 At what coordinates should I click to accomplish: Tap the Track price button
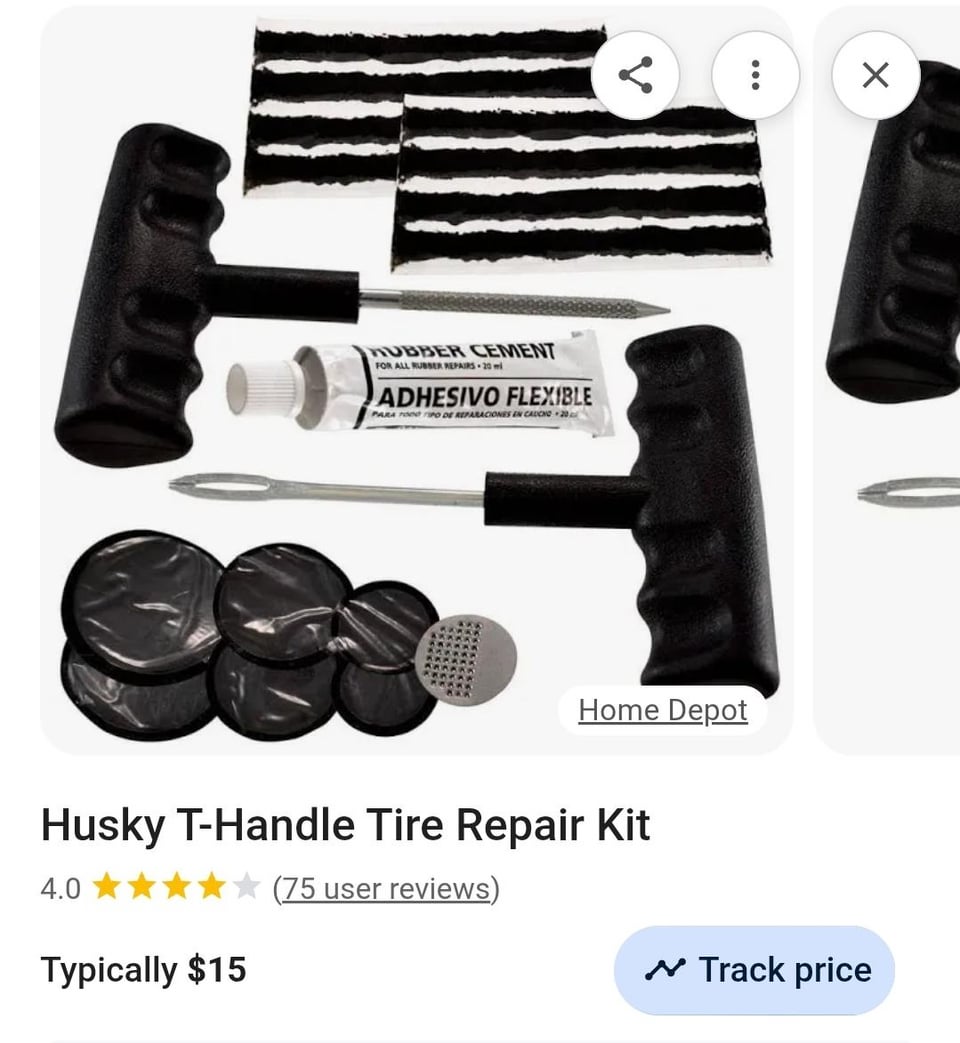pyautogui.click(x=754, y=970)
